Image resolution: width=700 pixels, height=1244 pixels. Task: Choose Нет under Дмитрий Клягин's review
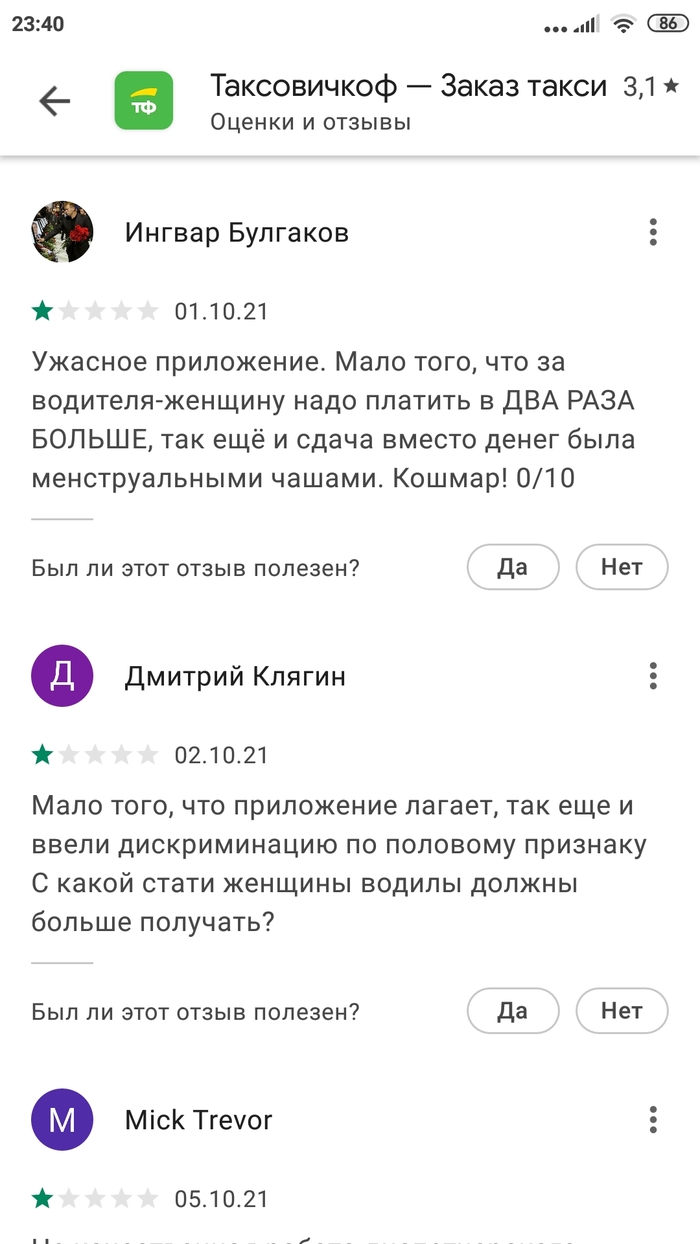point(621,1011)
